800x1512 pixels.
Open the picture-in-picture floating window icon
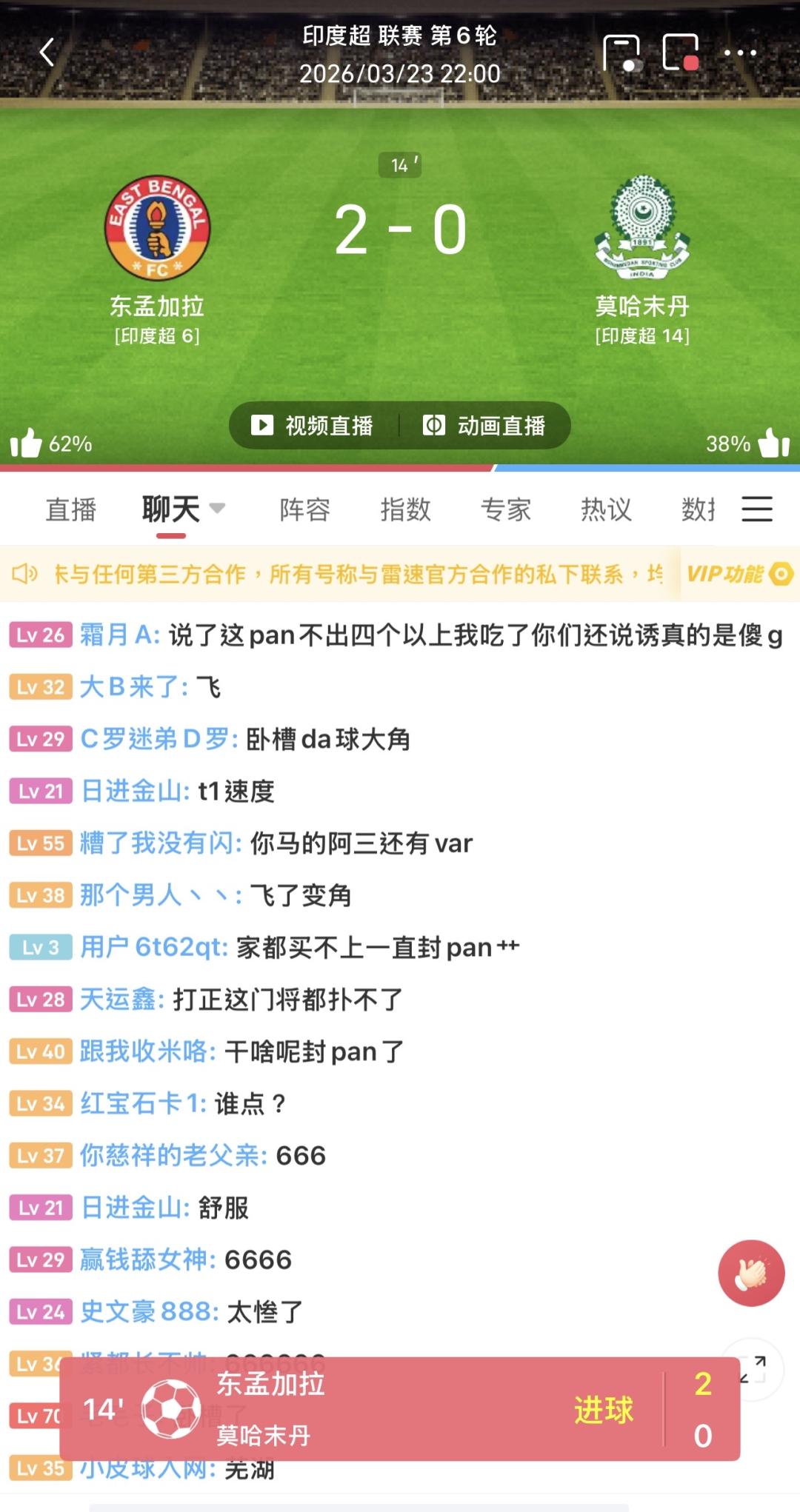621,53
